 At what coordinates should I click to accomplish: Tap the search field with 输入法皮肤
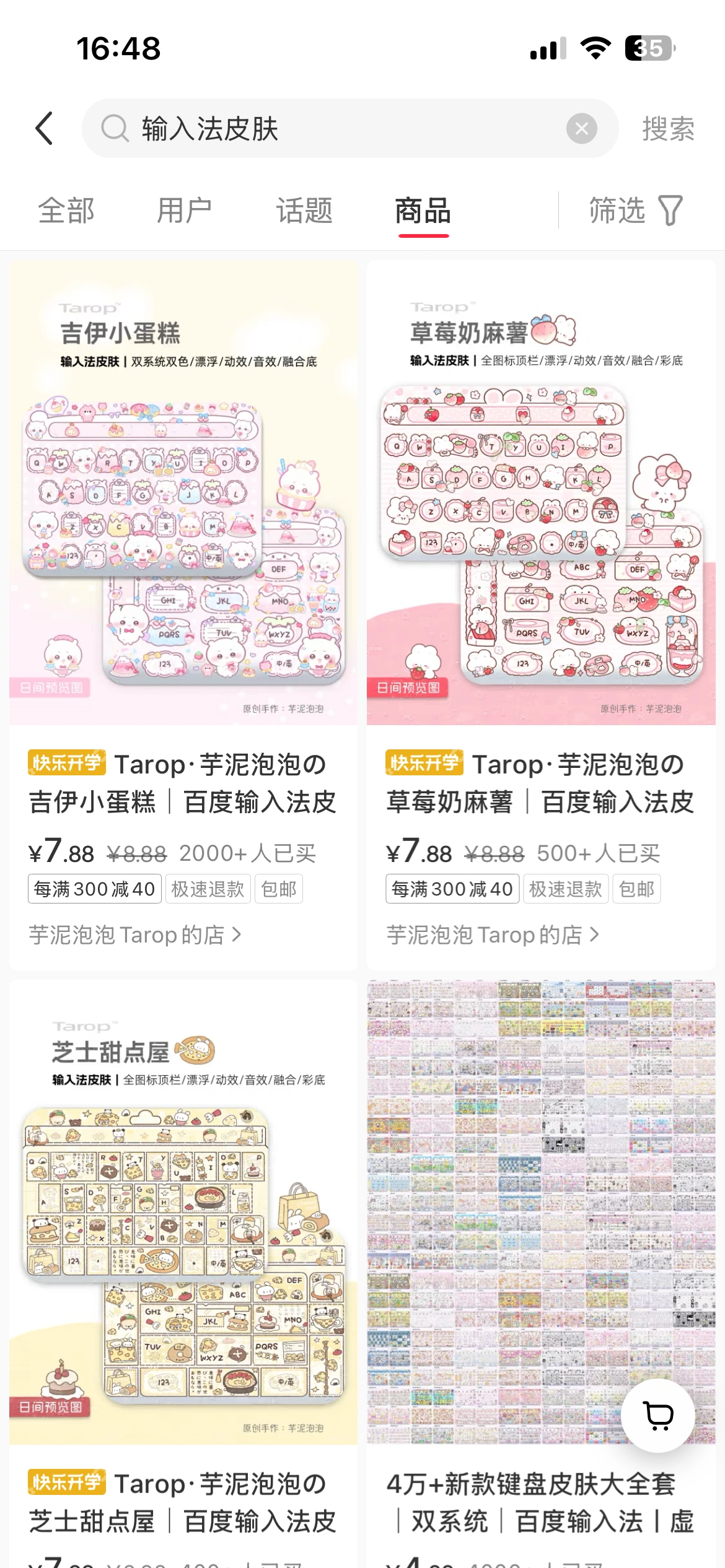tap(335, 129)
